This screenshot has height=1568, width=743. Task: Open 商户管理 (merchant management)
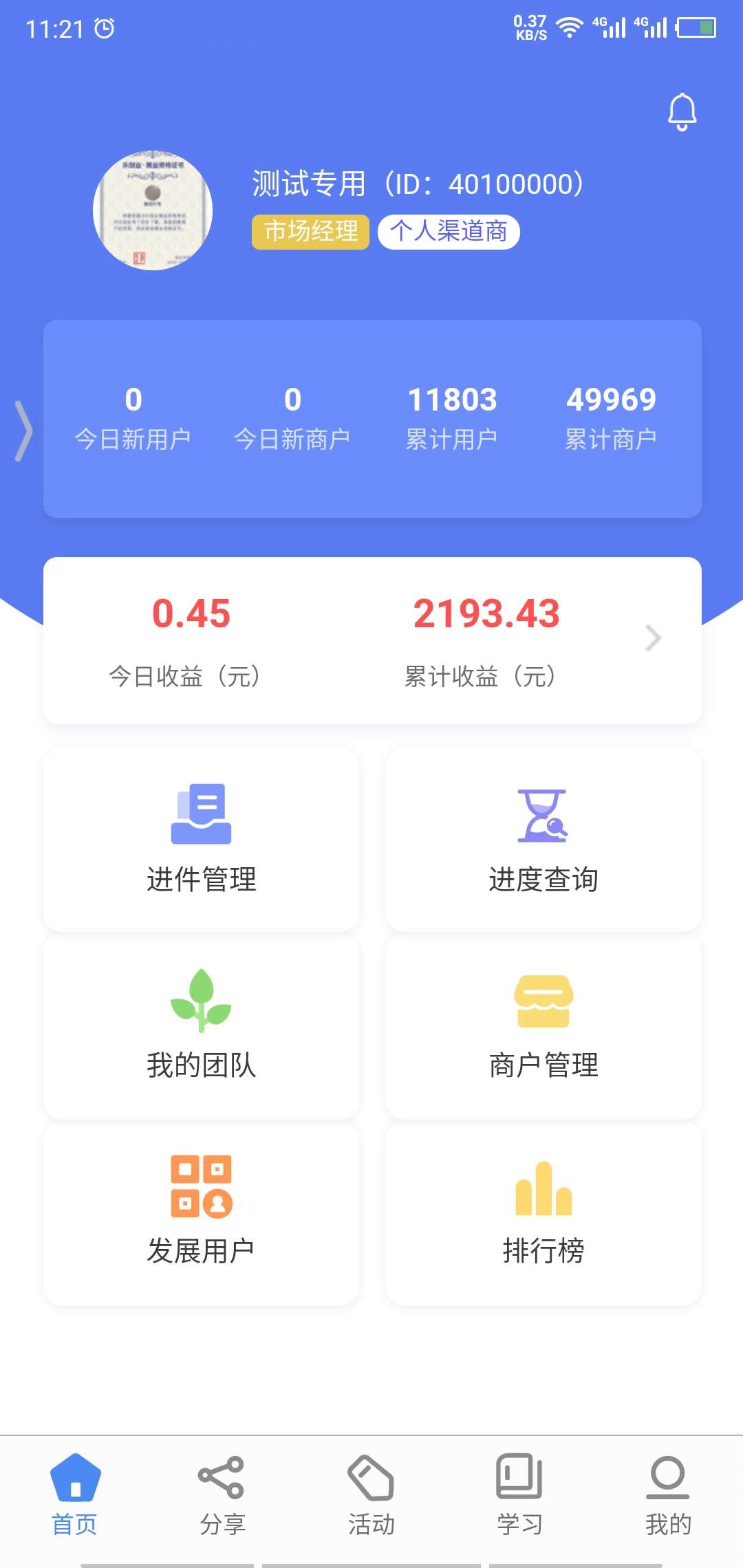543,1028
